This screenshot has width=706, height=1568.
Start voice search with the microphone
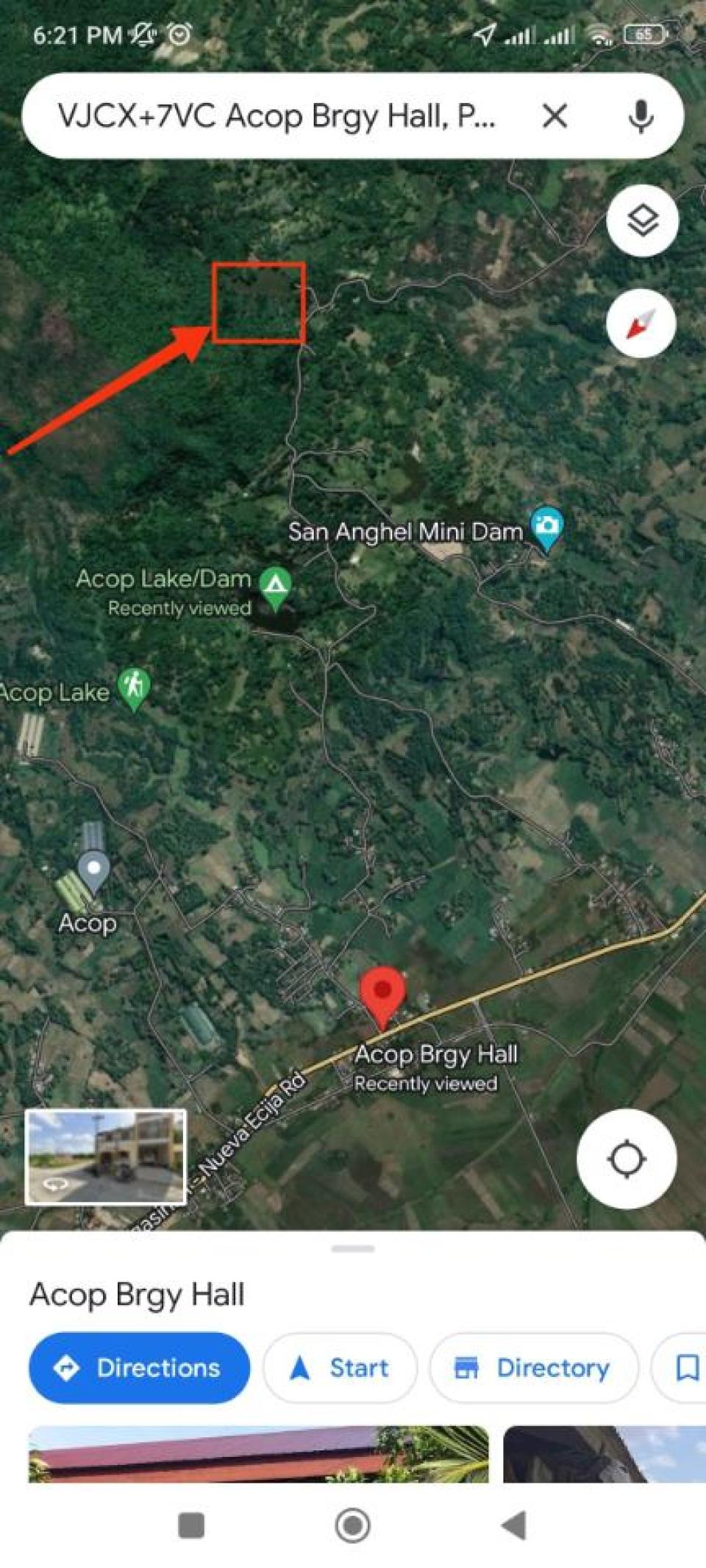pyautogui.click(x=641, y=115)
